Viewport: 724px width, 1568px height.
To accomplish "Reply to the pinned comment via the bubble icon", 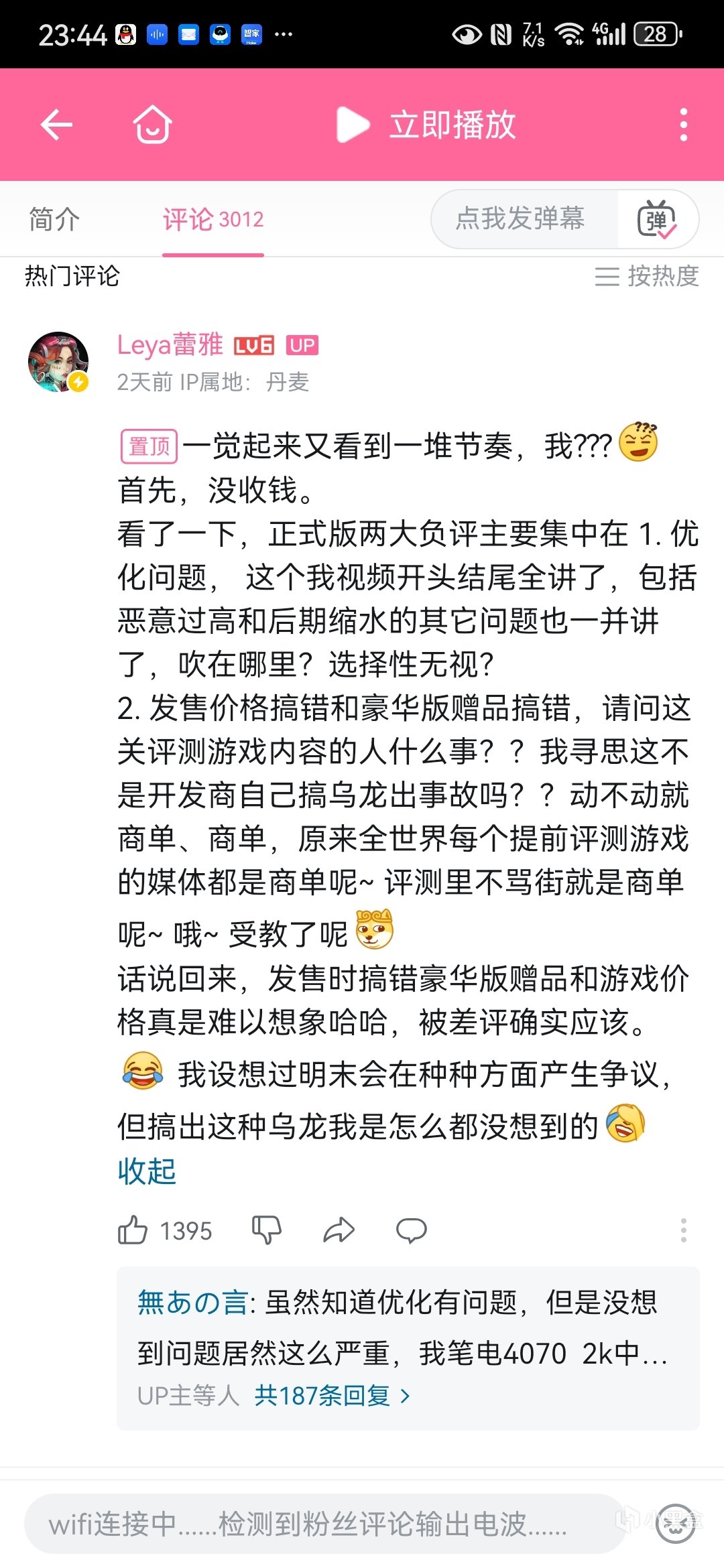I will 411,1230.
